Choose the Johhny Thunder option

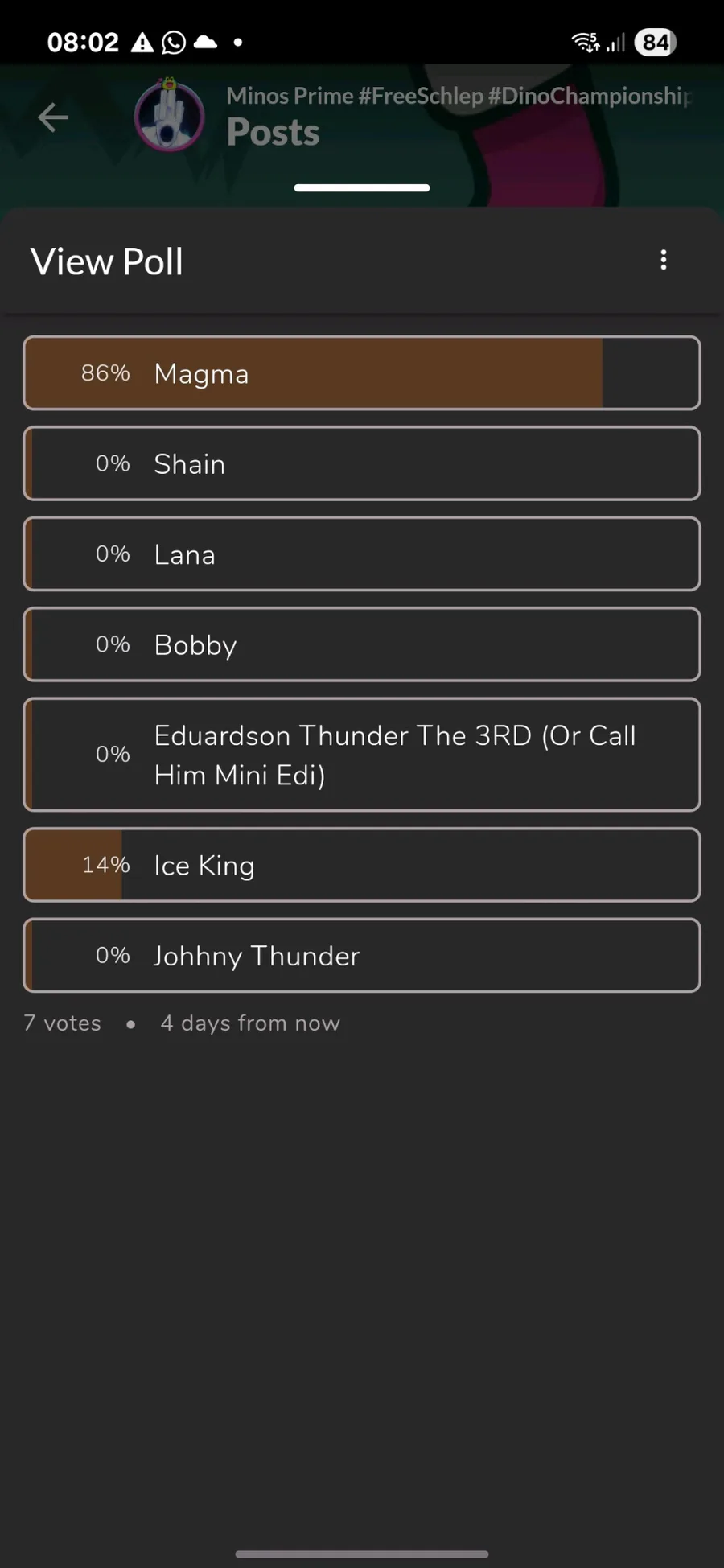(x=362, y=955)
